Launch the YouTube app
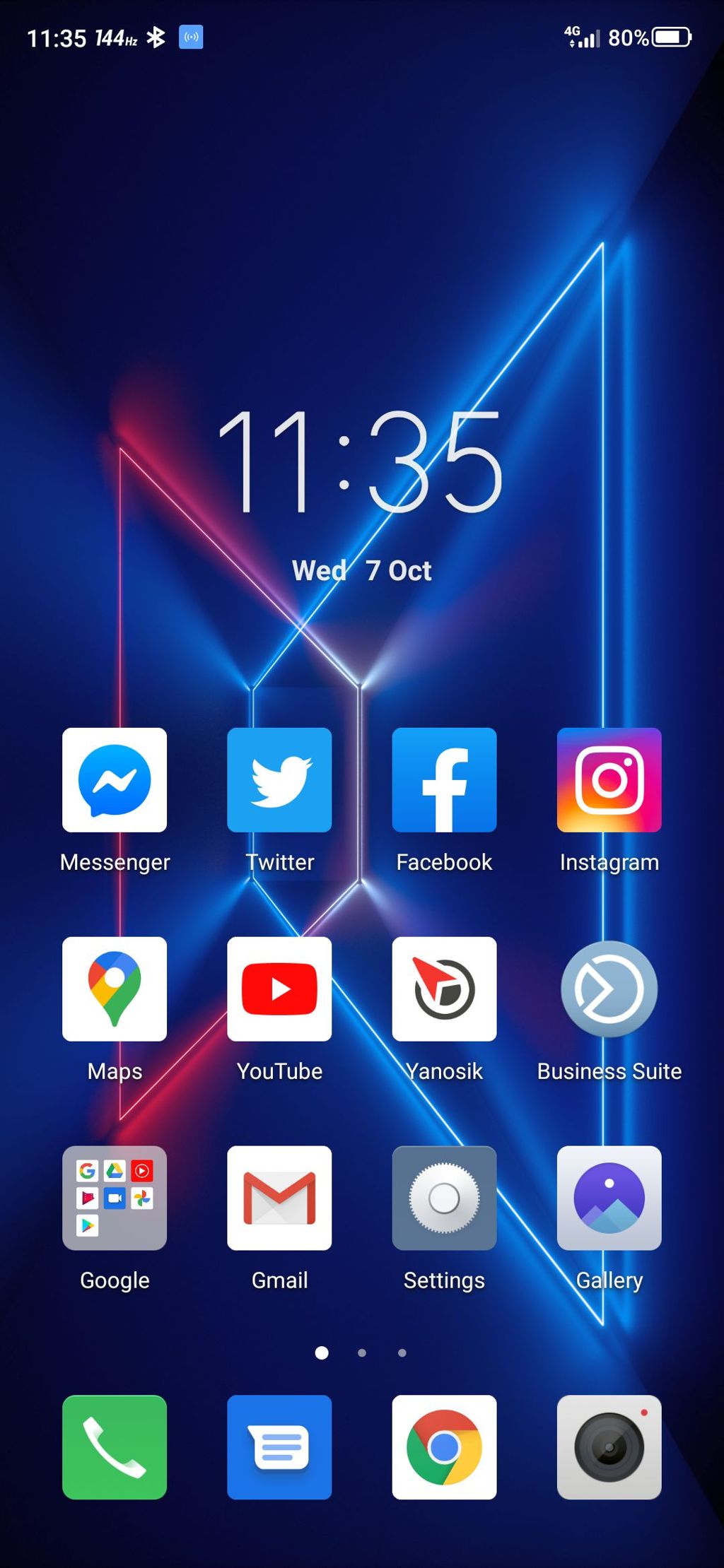The image size is (724, 1568). (x=279, y=989)
